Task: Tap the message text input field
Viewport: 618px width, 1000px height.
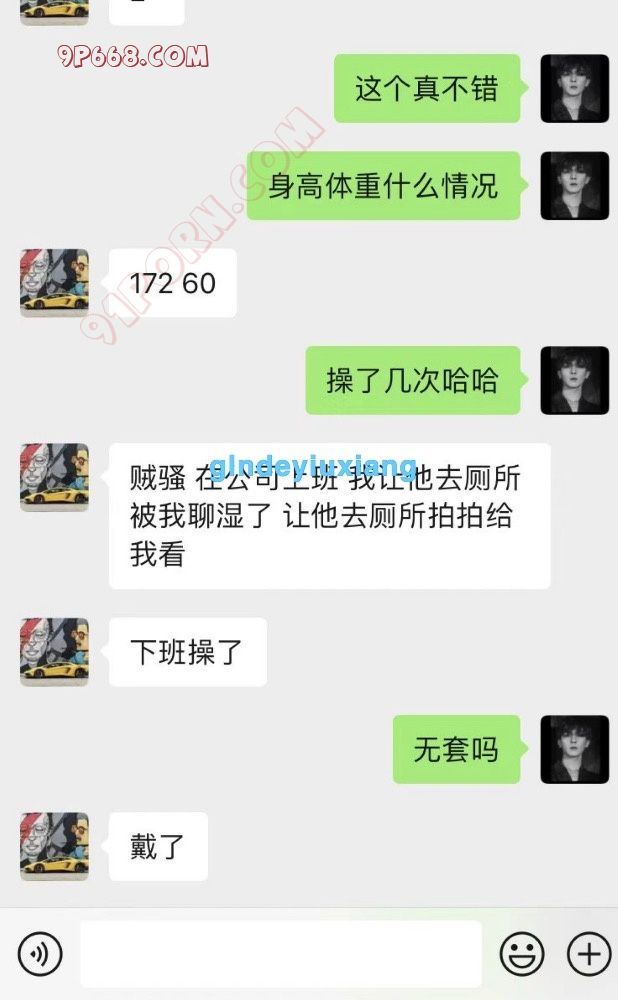Action: pyautogui.click(x=280, y=954)
